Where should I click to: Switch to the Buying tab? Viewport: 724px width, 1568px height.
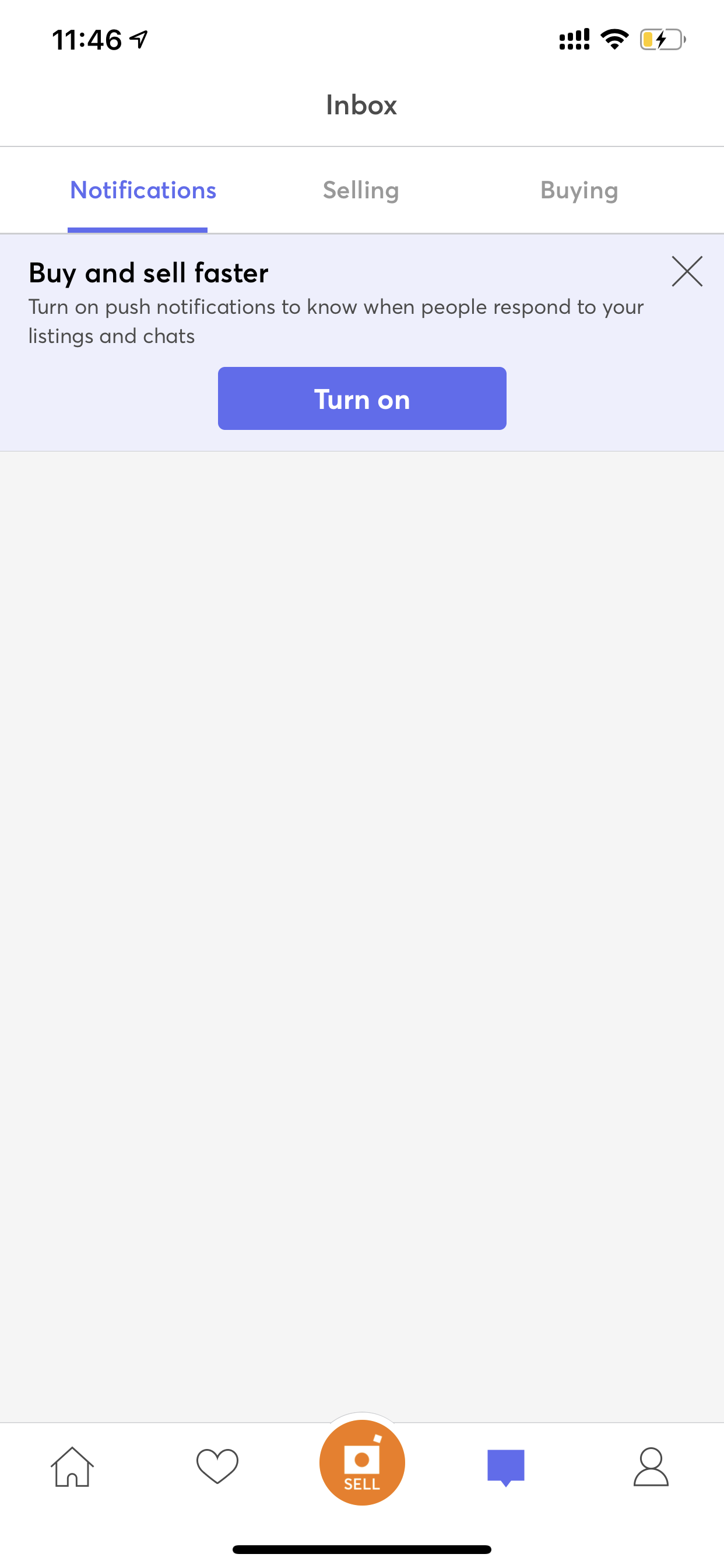(x=579, y=191)
